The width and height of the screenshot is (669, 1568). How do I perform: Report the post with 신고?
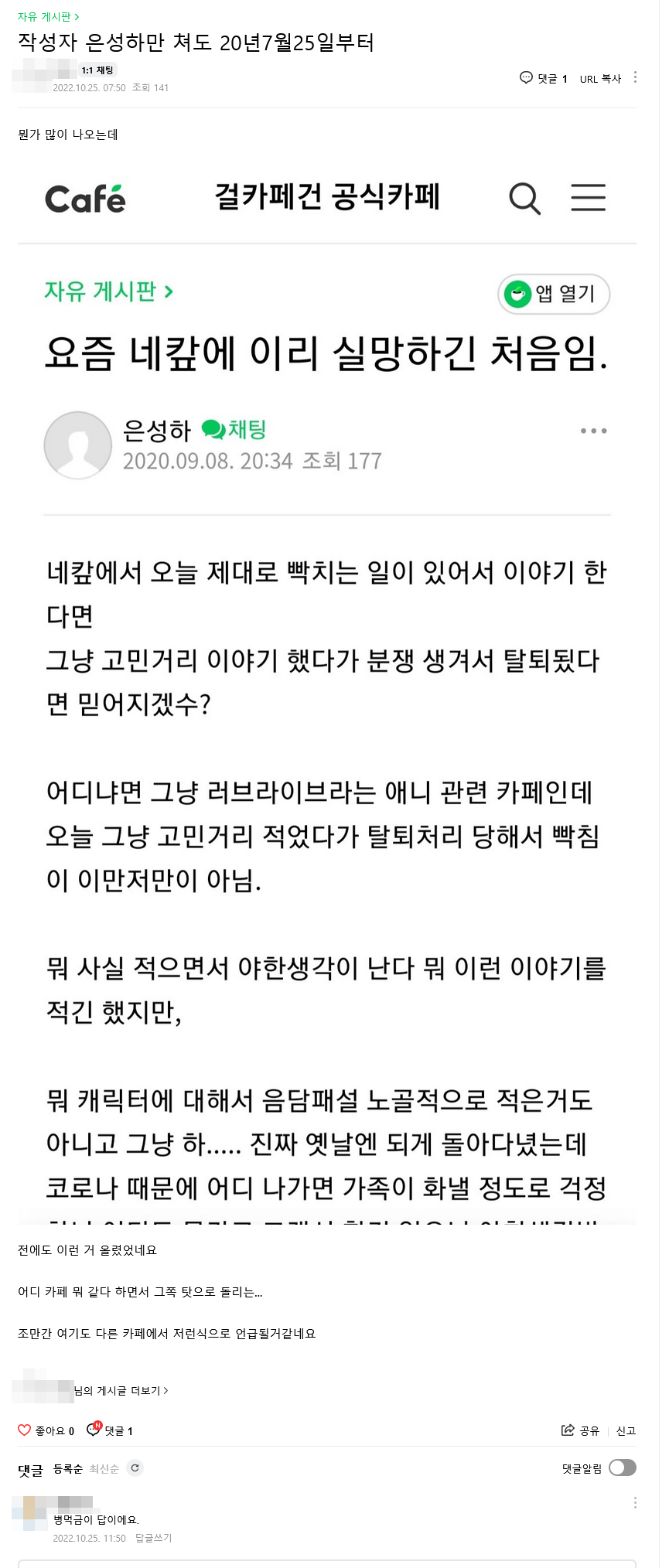(626, 1430)
